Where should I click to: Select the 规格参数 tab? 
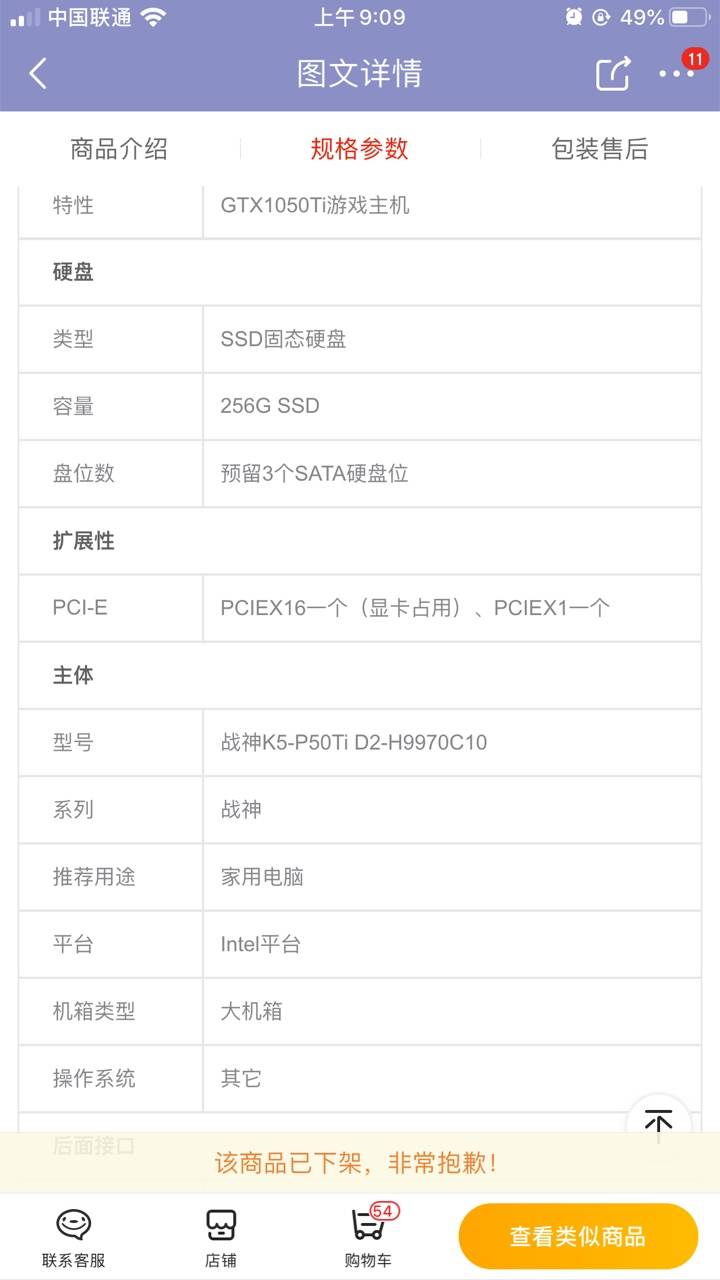click(x=360, y=149)
